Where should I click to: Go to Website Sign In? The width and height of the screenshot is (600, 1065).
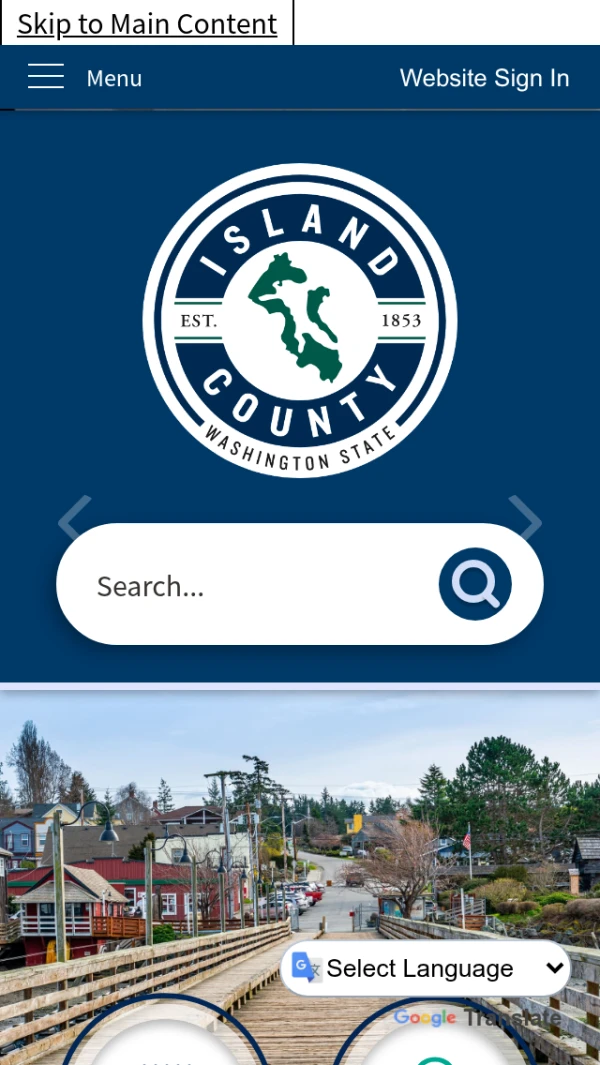pos(484,78)
